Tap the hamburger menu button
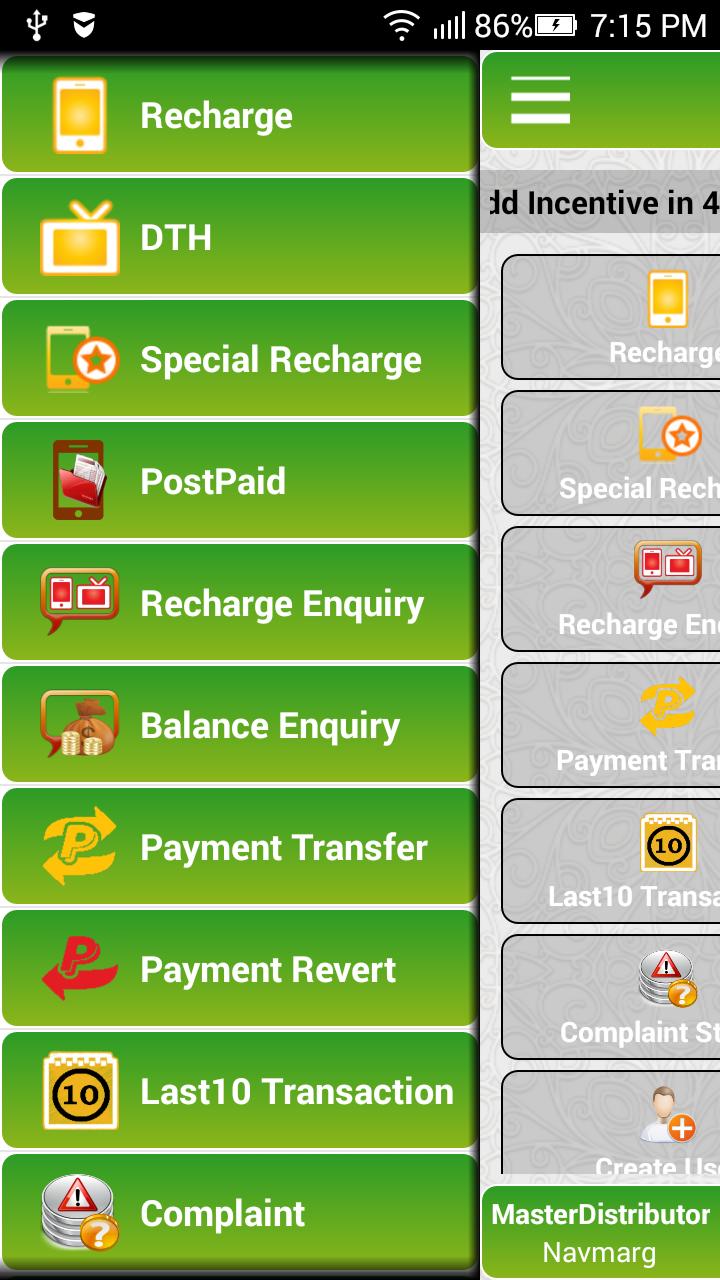 [541, 100]
